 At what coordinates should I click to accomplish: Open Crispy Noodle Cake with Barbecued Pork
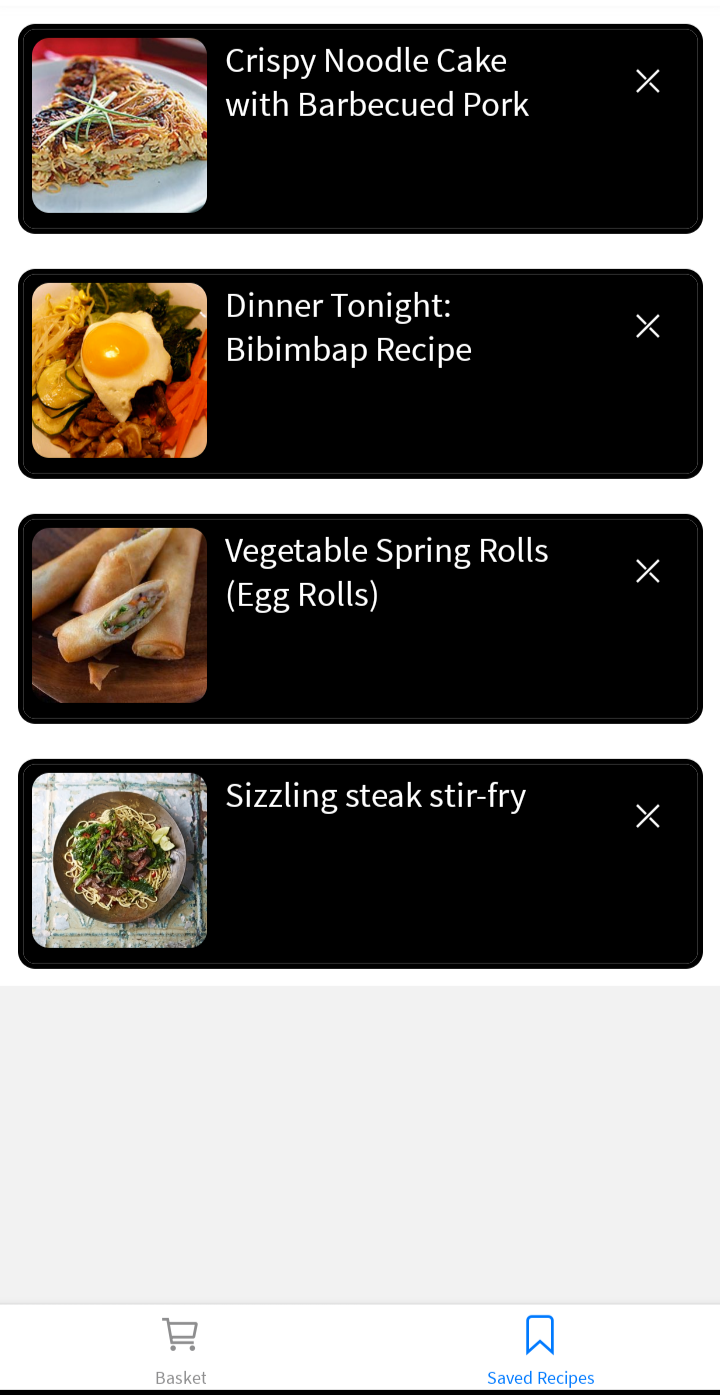coord(377,84)
